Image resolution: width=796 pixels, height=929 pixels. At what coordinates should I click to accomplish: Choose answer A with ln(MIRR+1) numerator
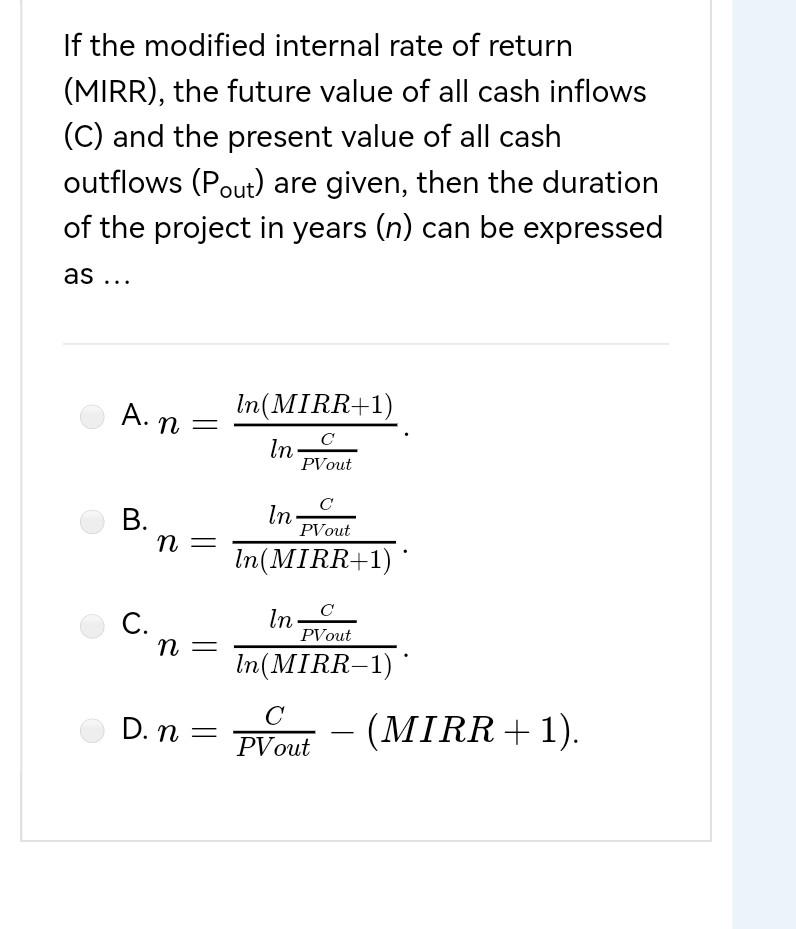[92, 416]
